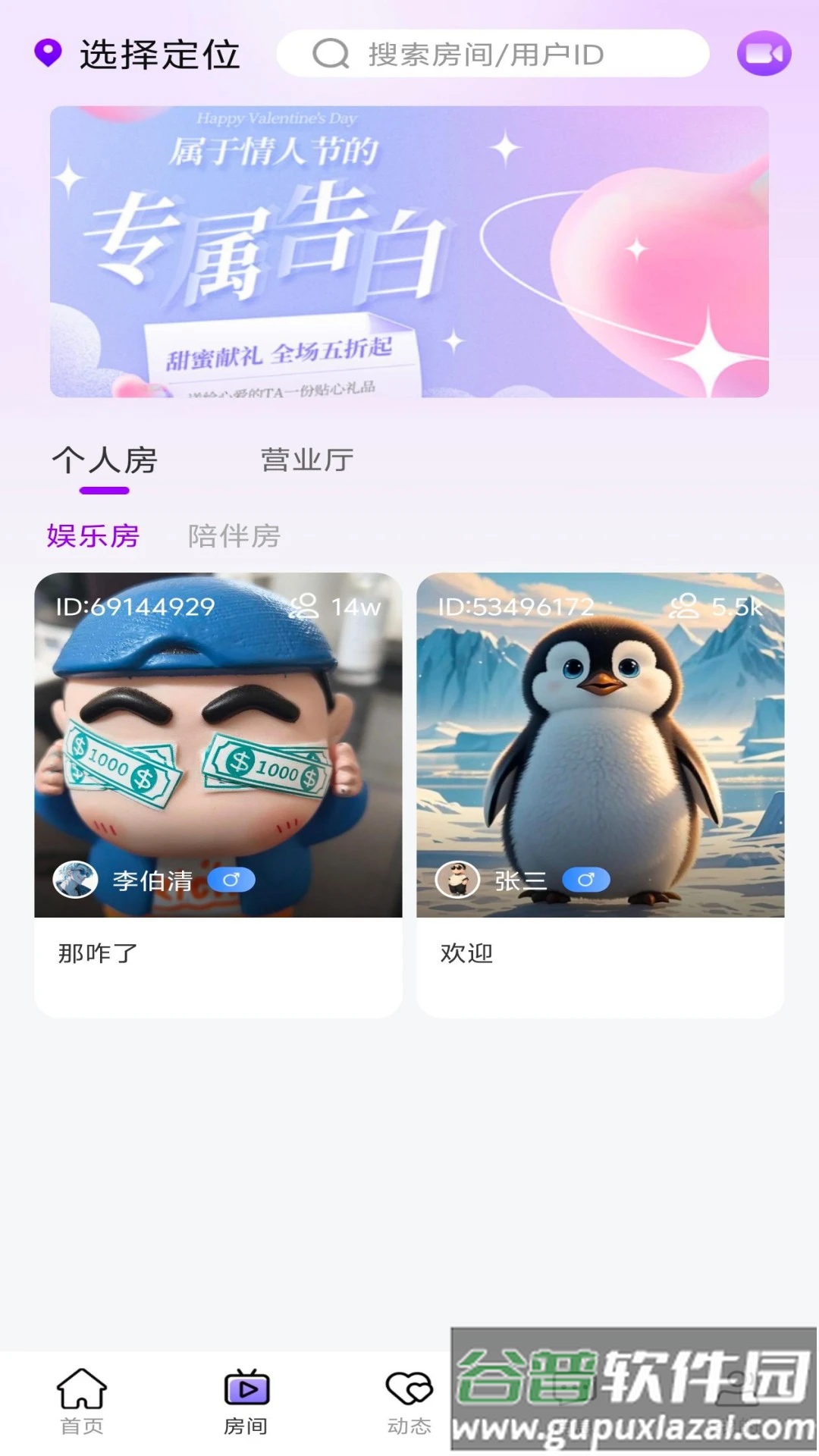This screenshot has height=1456, width=819.
Task: Select the 娱乐房 filter
Action: point(93,536)
